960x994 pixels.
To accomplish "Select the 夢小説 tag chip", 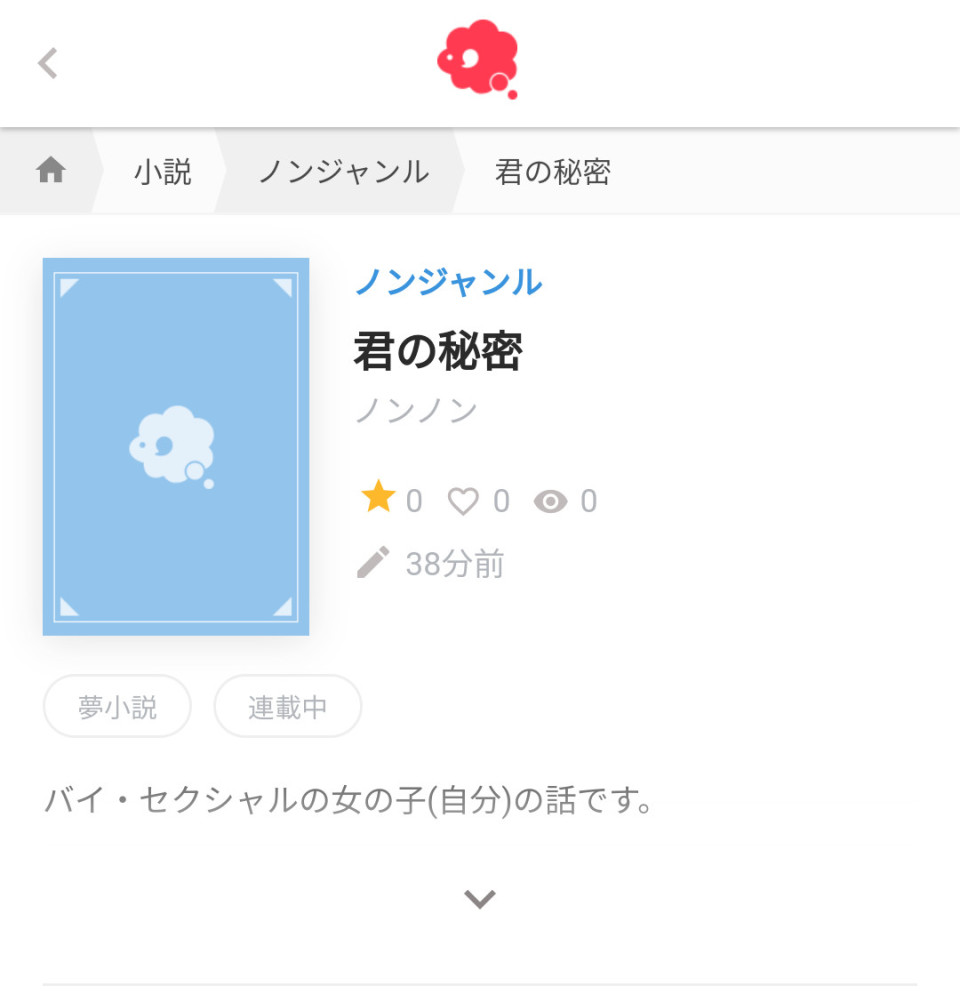I will tap(117, 707).
